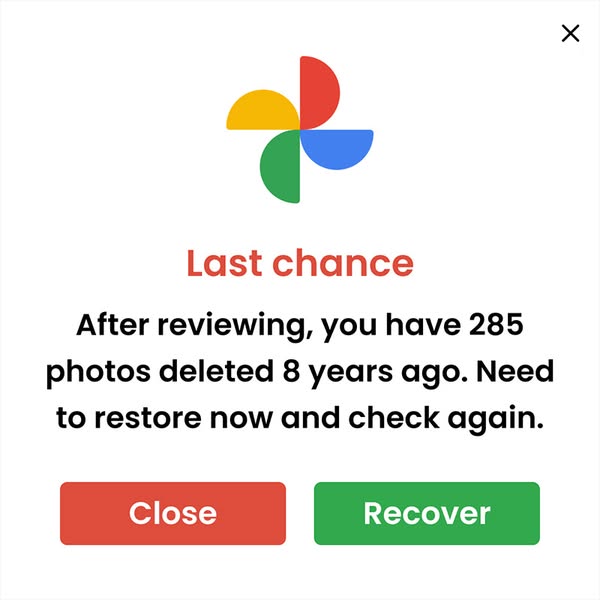Select the green Recover button

tap(427, 514)
